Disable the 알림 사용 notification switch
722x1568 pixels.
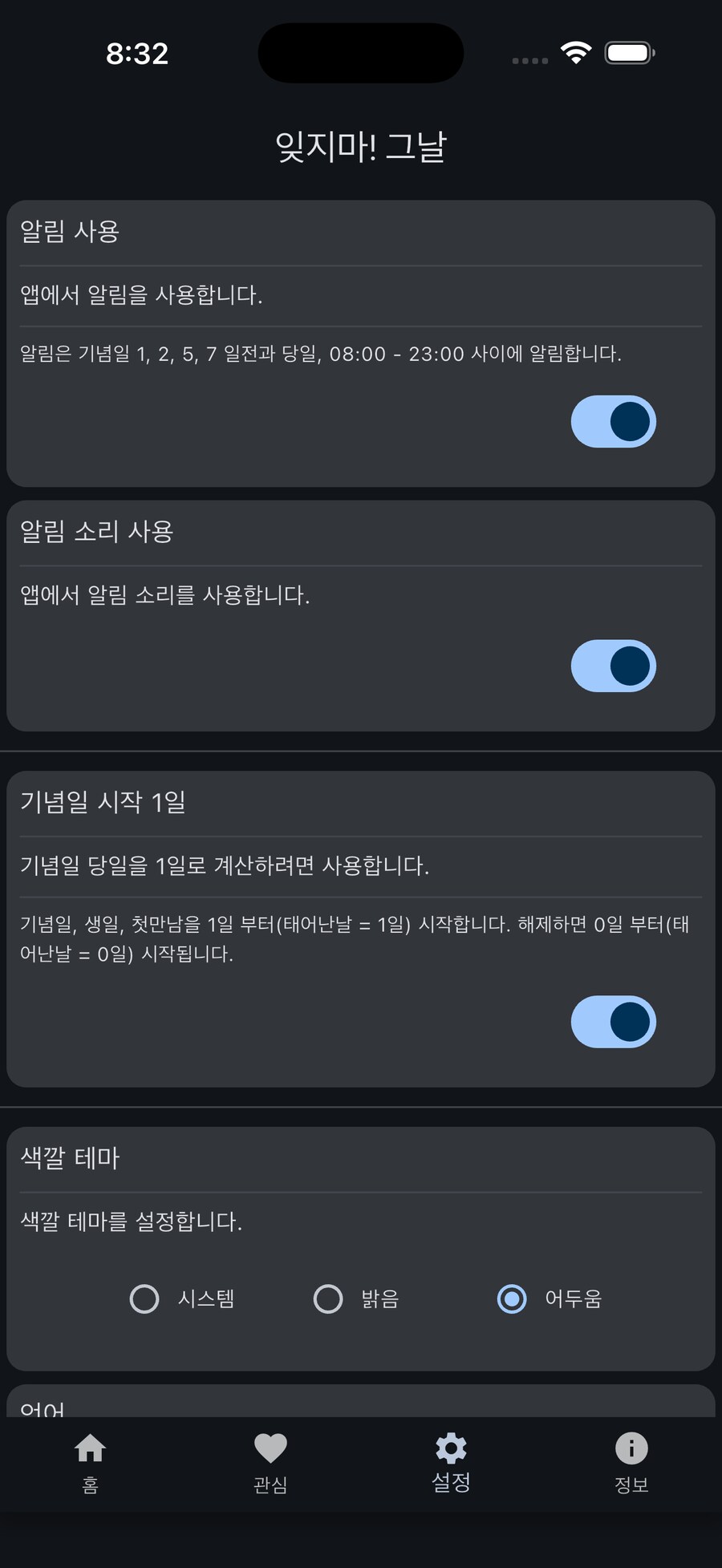[613, 420]
